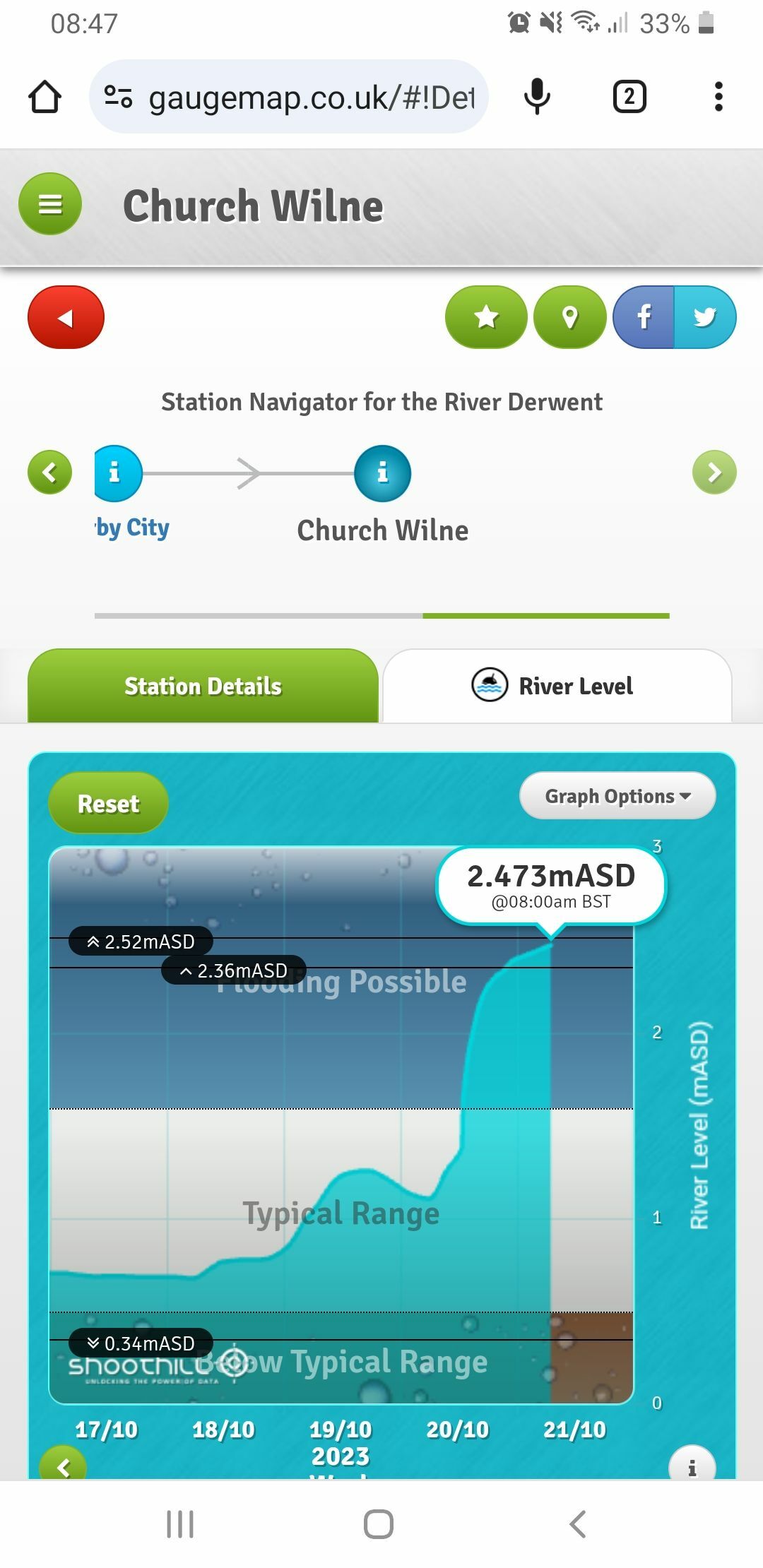Go to next station in navigator
This screenshot has width=763, height=1568.
coord(714,472)
